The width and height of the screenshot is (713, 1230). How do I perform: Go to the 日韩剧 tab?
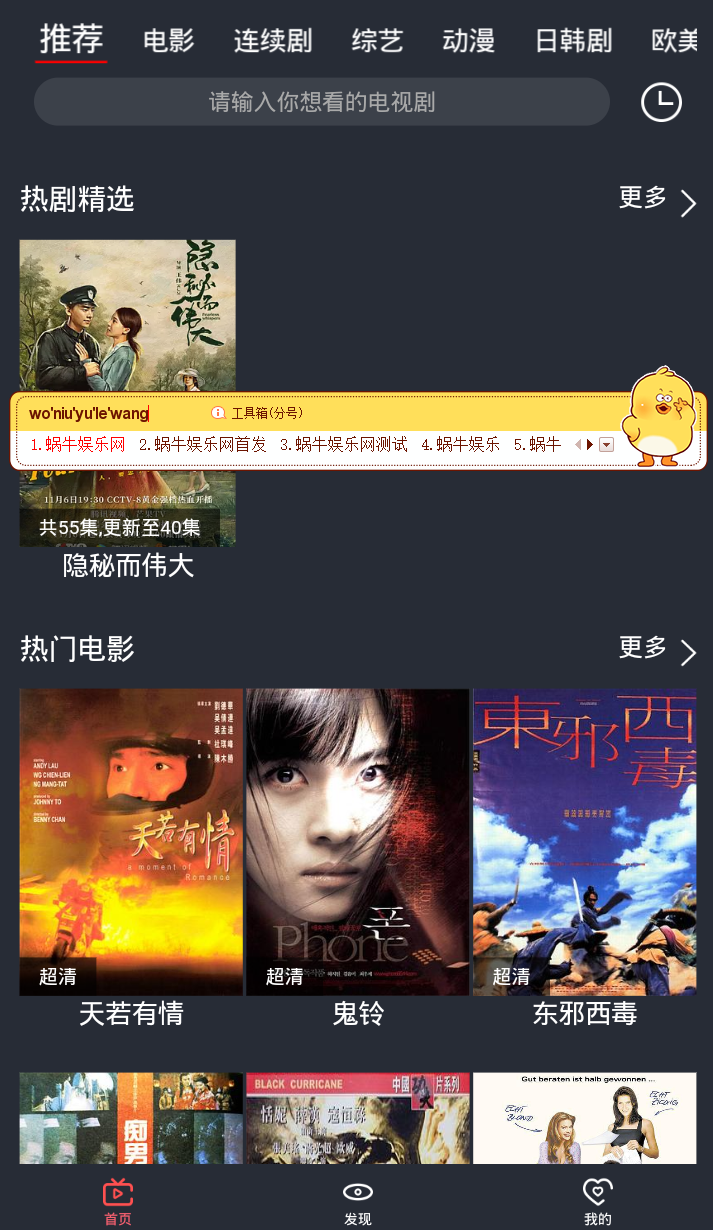[x=573, y=41]
